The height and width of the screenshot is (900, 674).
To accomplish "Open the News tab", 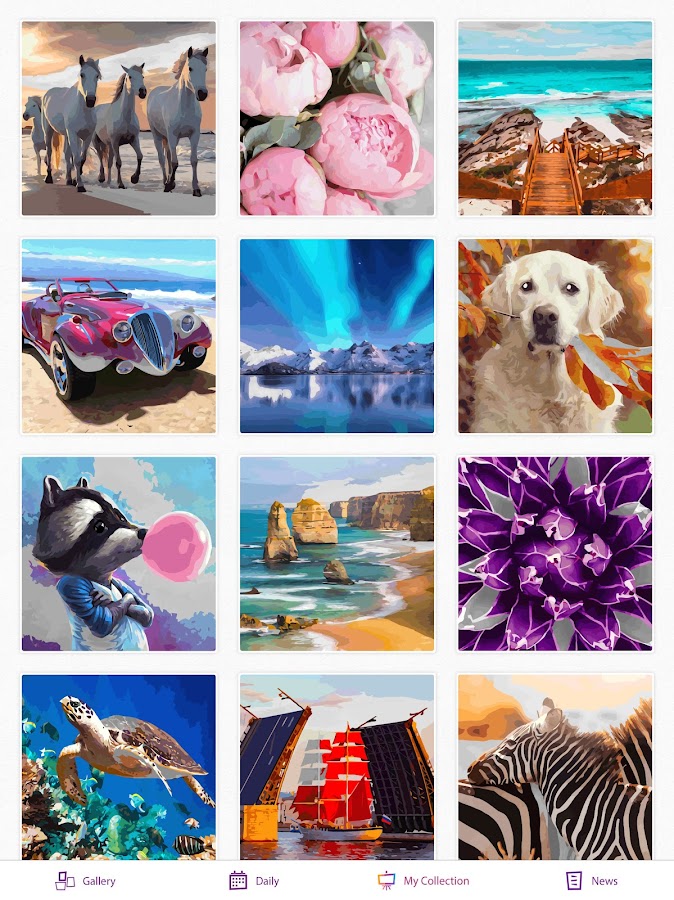I will (x=592, y=881).
